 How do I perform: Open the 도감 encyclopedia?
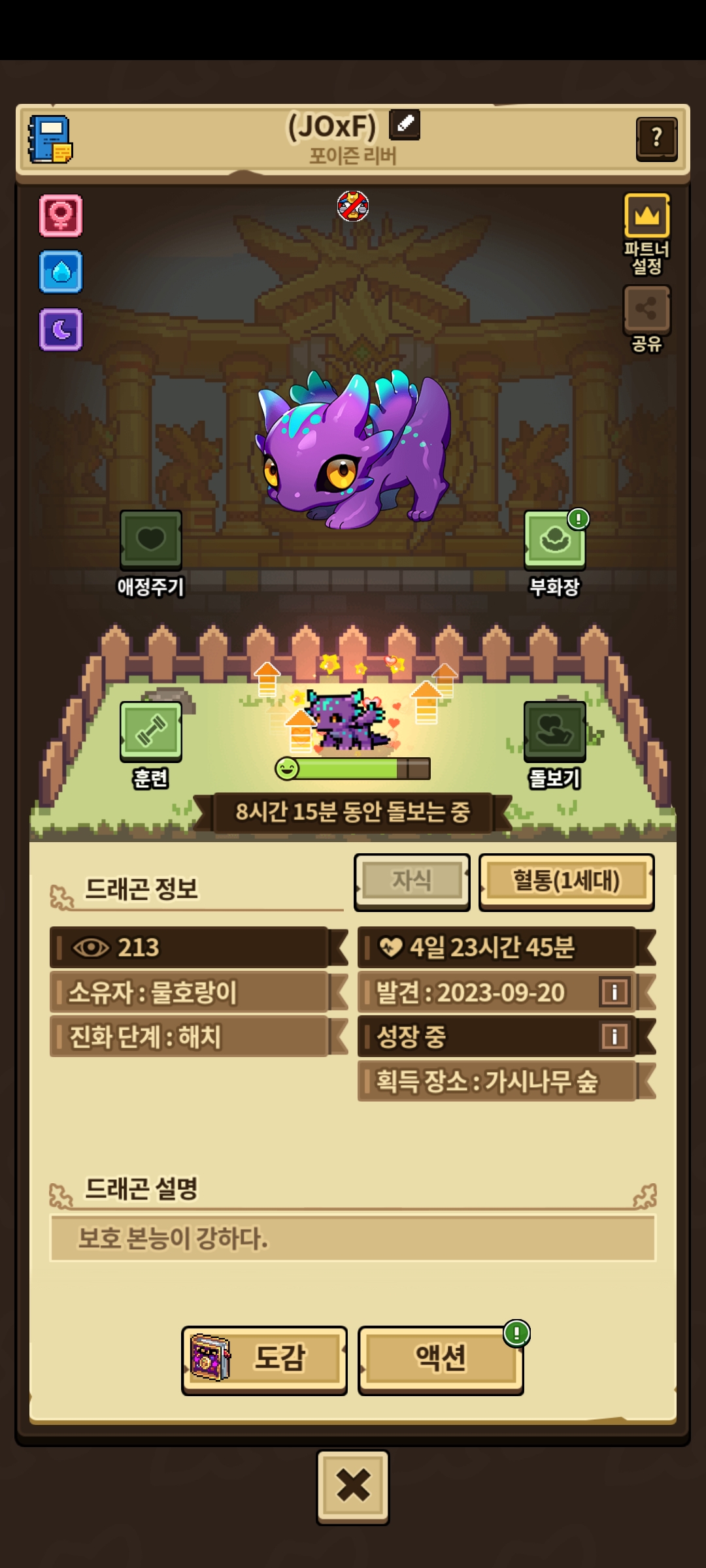pos(264,1359)
